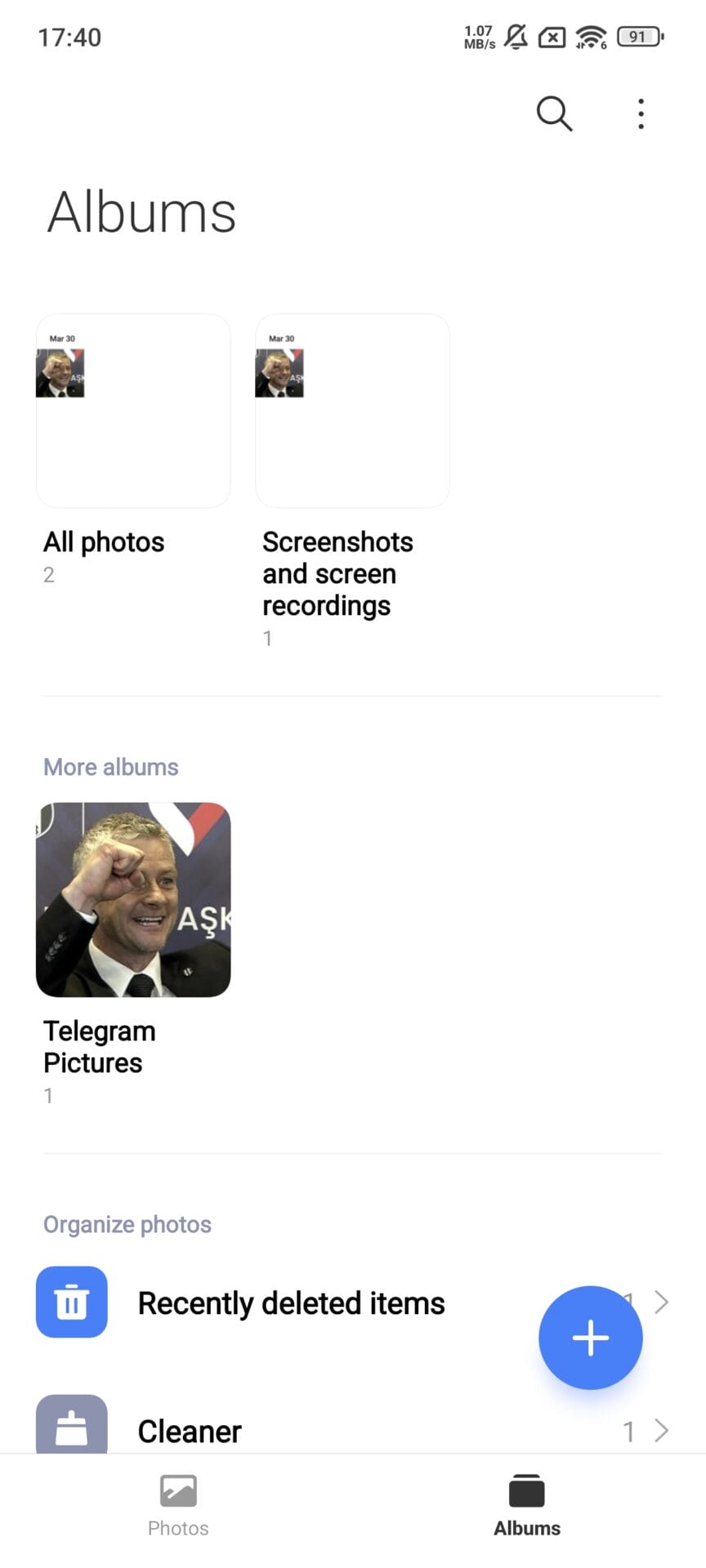Open the All photos album
706x1568 pixels.
[133, 411]
